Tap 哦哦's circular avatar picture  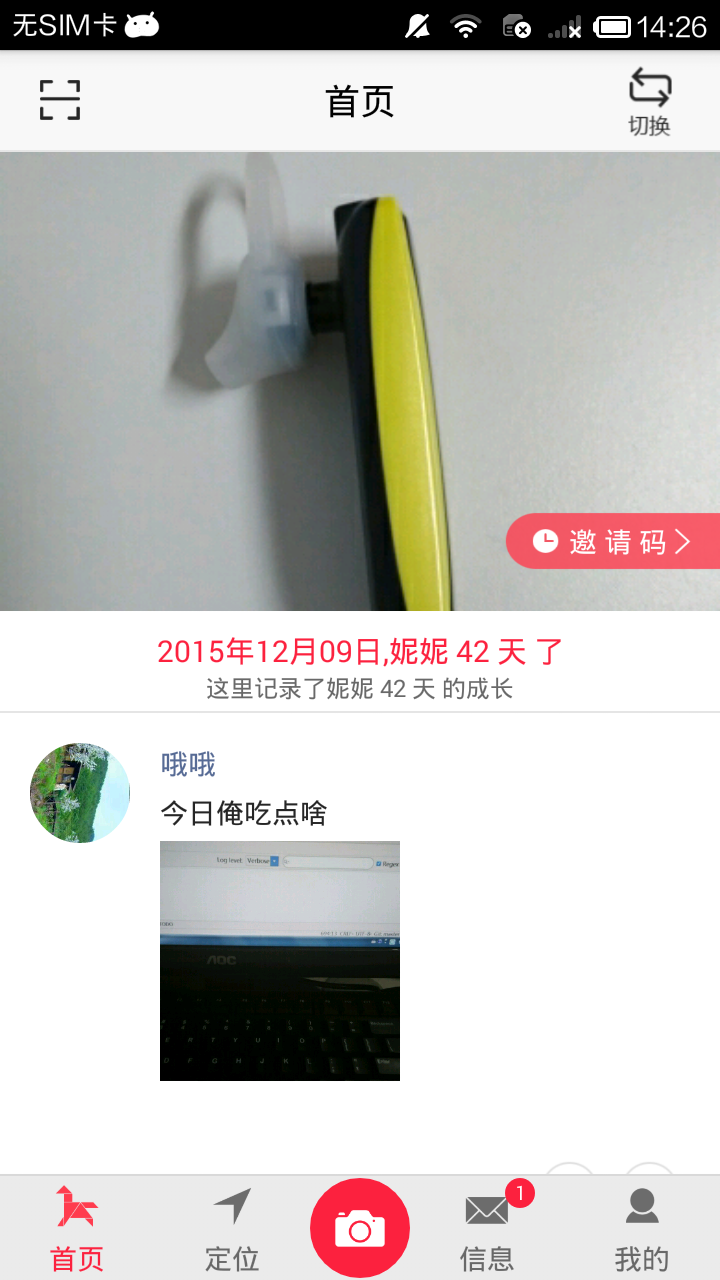pos(79,792)
